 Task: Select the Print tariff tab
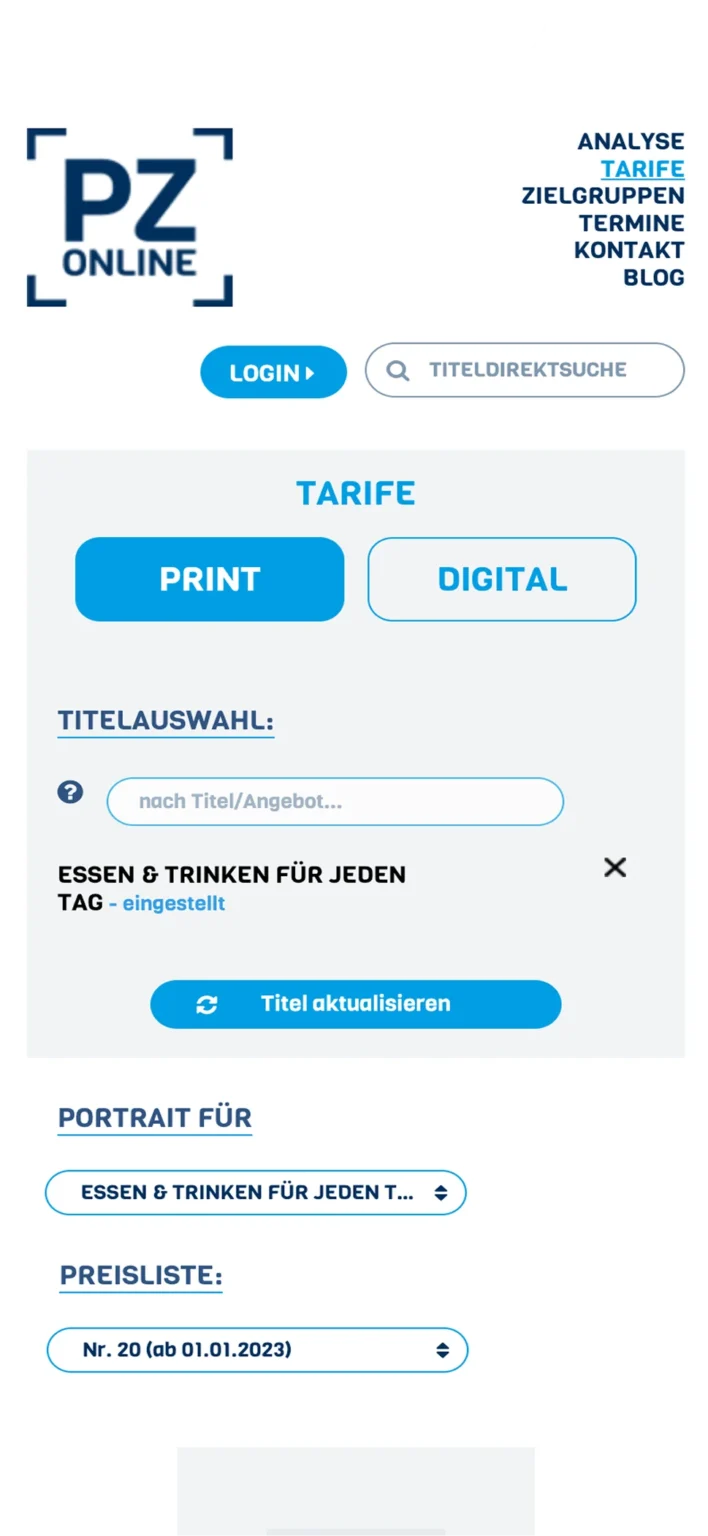coord(209,579)
